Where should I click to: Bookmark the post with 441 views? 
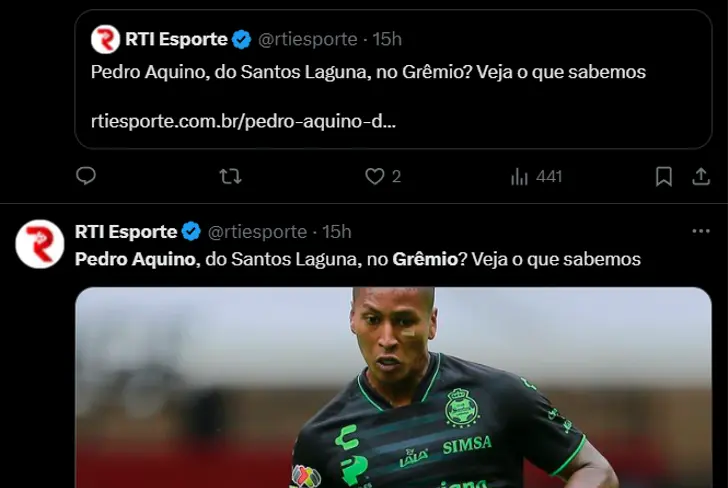click(x=663, y=177)
